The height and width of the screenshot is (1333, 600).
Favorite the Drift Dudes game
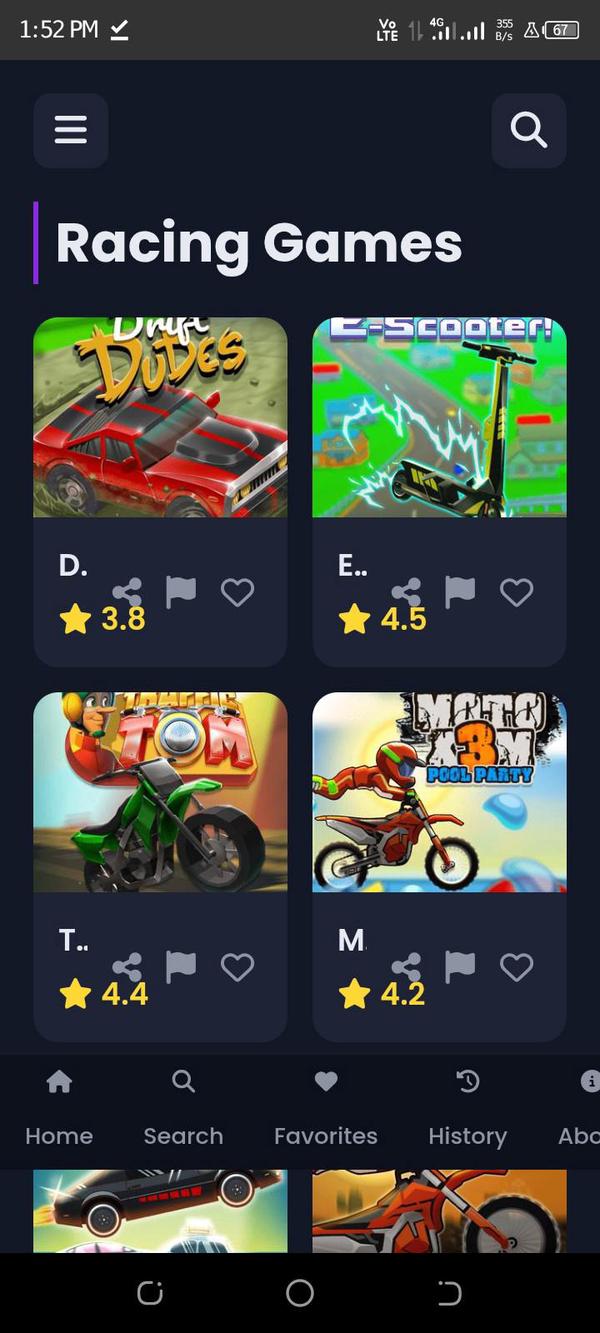237,593
